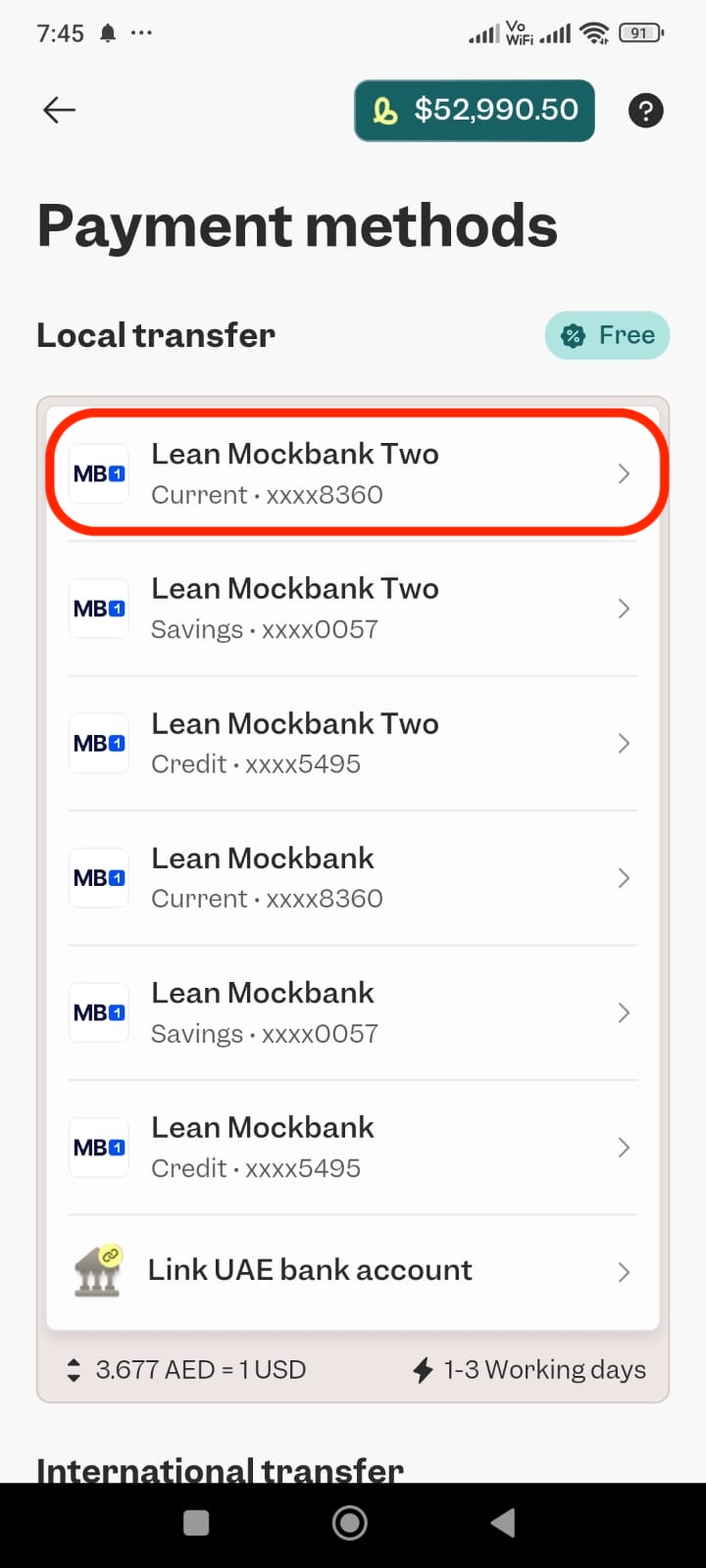Pick Lean Mockbank Two Credit xxxx5495
The image size is (706, 1568).
(x=353, y=743)
